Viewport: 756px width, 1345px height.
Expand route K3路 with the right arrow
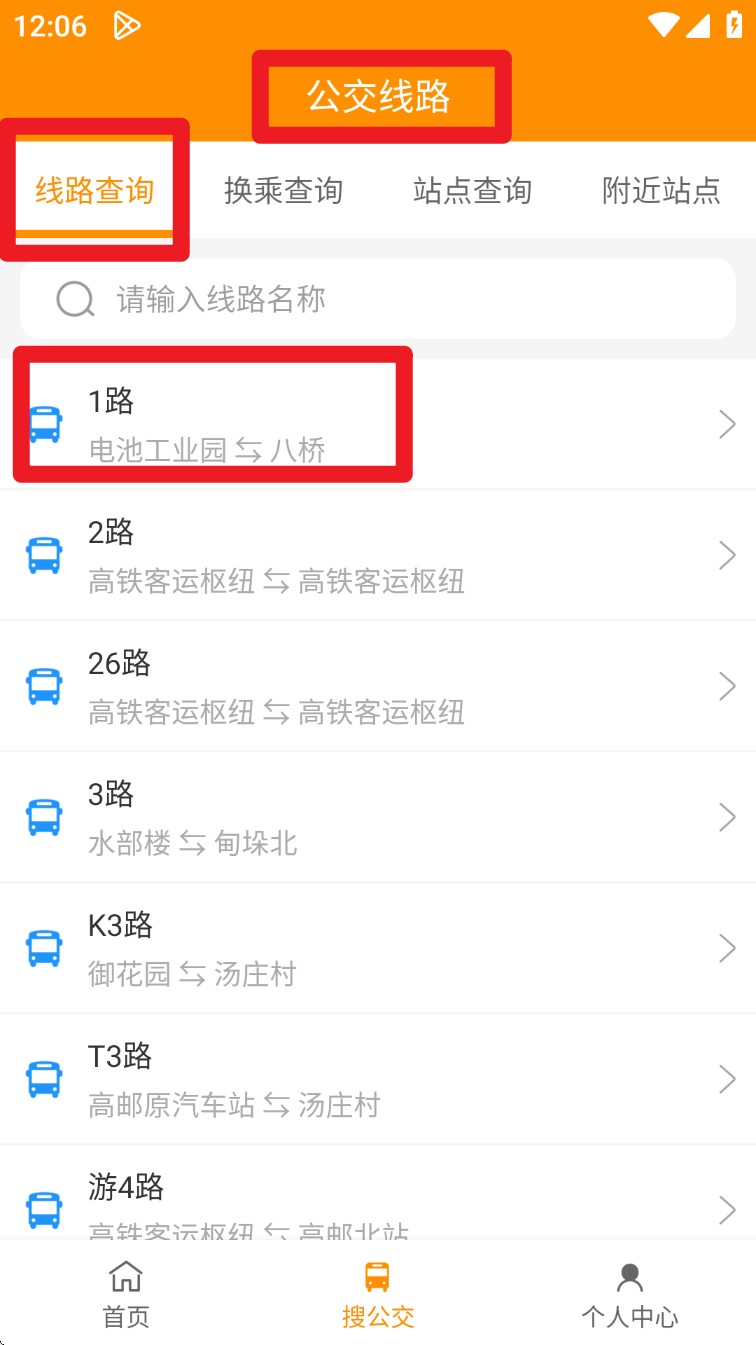coord(727,948)
